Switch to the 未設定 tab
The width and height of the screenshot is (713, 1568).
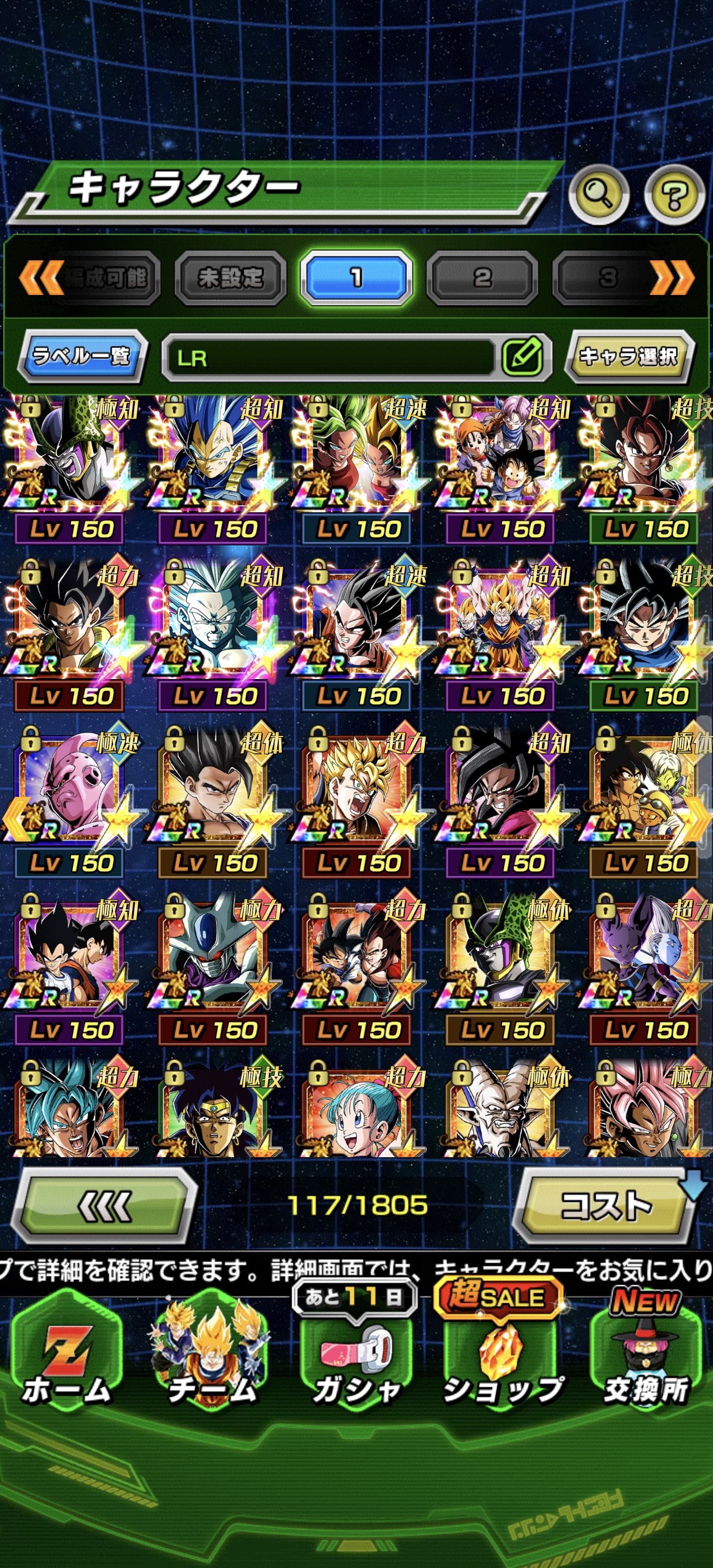(230, 278)
